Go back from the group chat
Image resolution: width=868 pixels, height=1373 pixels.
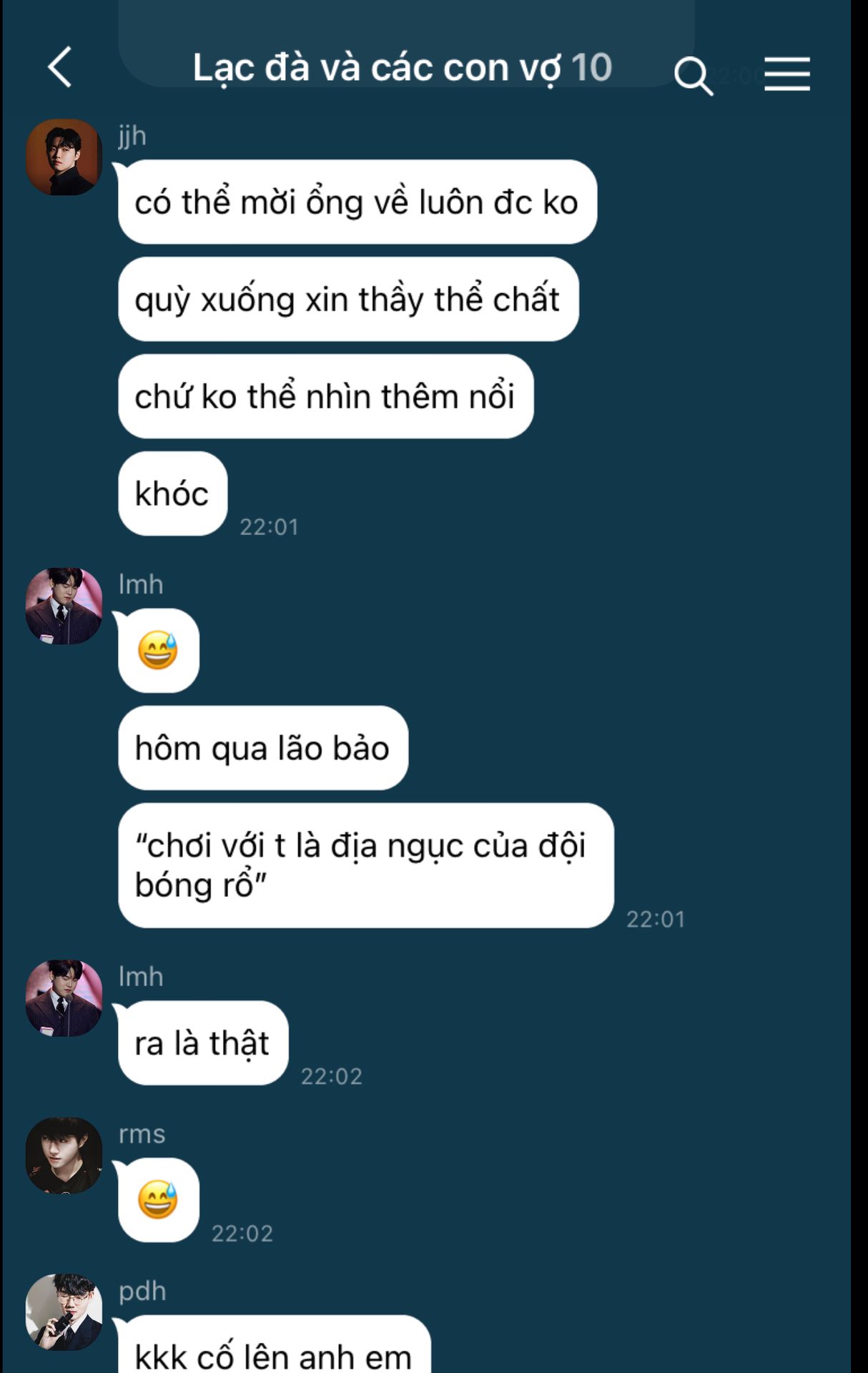coord(60,67)
